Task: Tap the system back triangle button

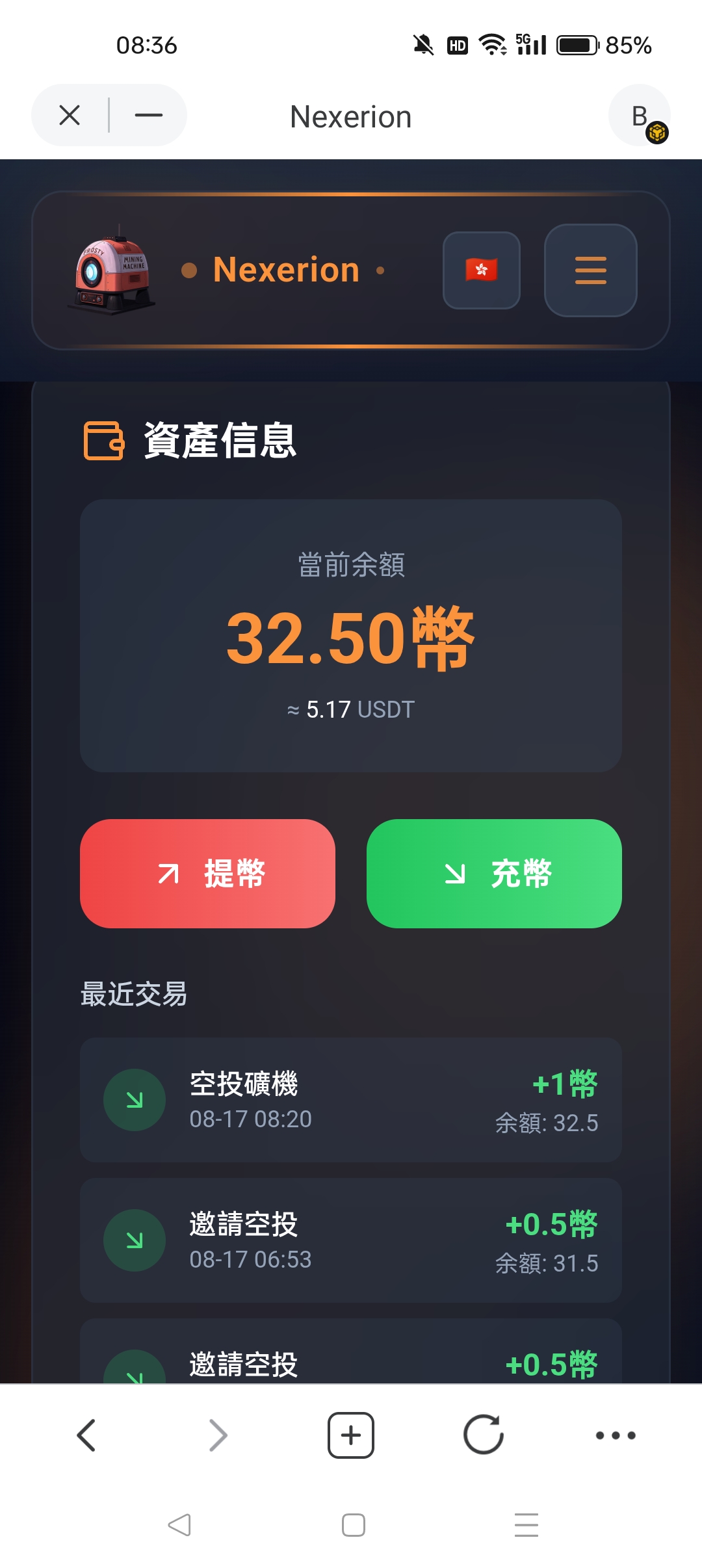Action: (179, 1524)
